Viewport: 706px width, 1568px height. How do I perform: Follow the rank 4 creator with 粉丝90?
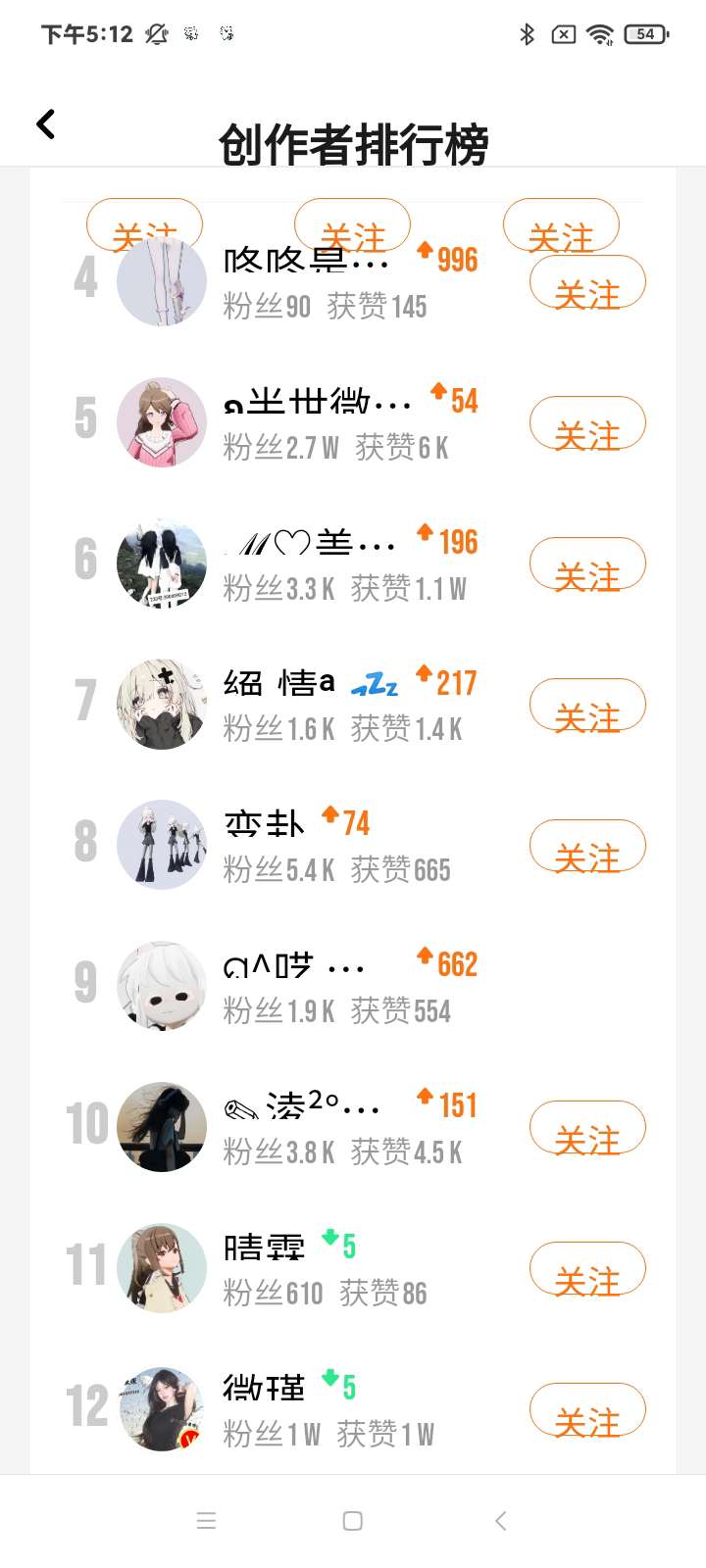587,284
